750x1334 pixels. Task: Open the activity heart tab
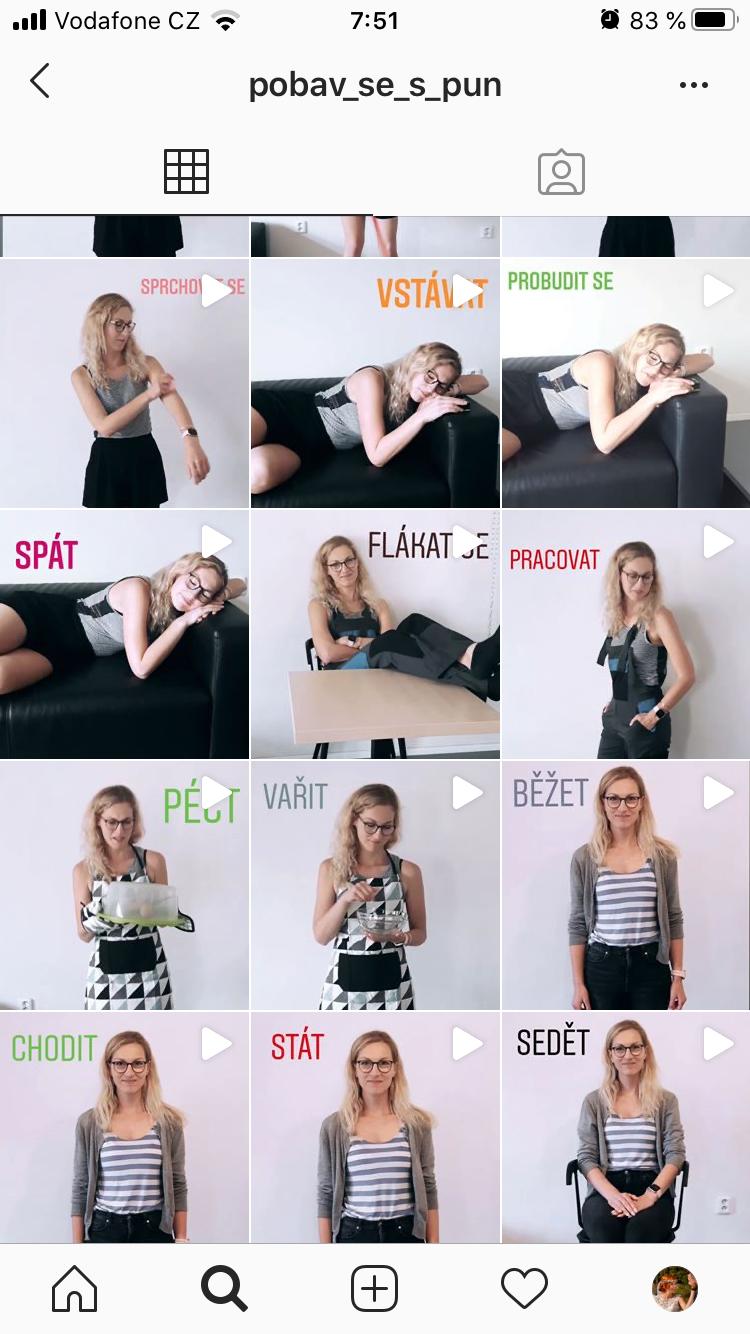click(524, 1289)
